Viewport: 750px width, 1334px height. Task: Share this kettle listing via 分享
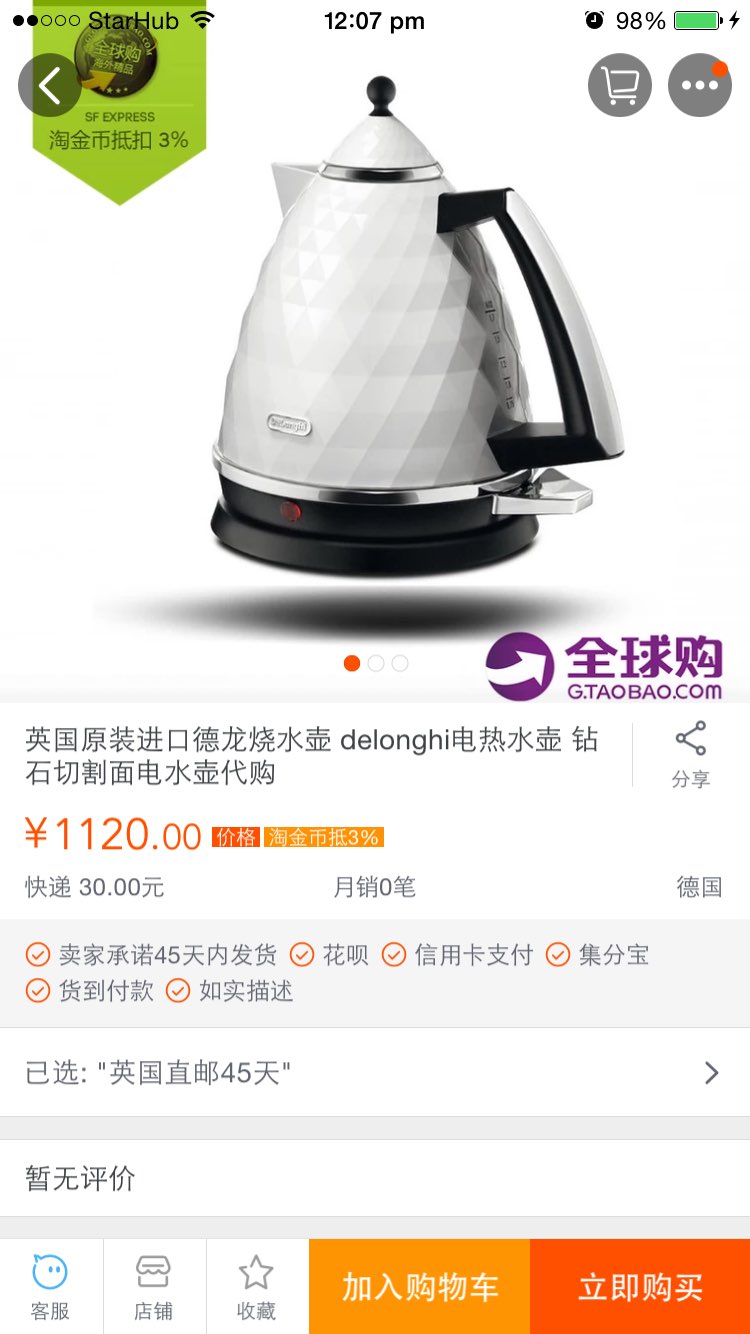(x=690, y=755)
